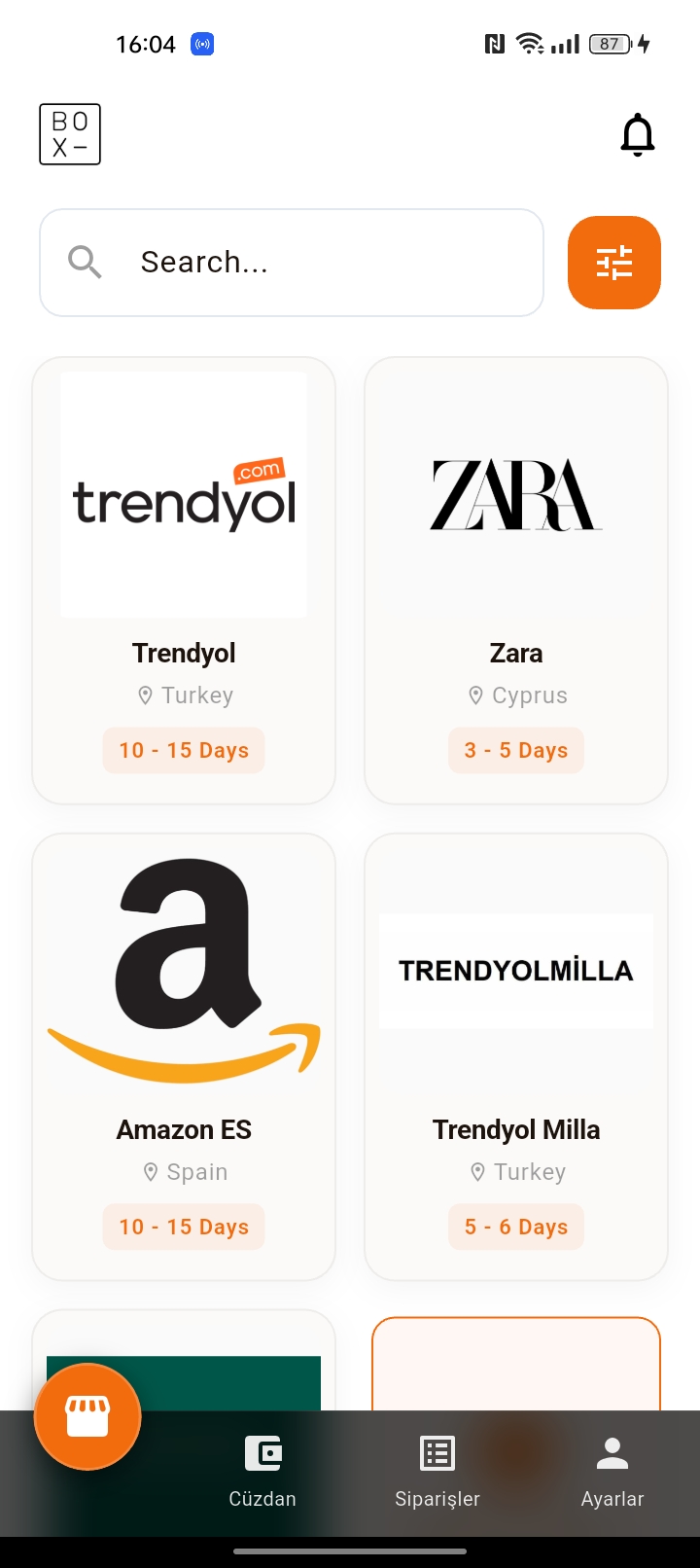Switch to the Cüzdan tab
This screenshot has height=1568, width=700.
pos(262,1471)
